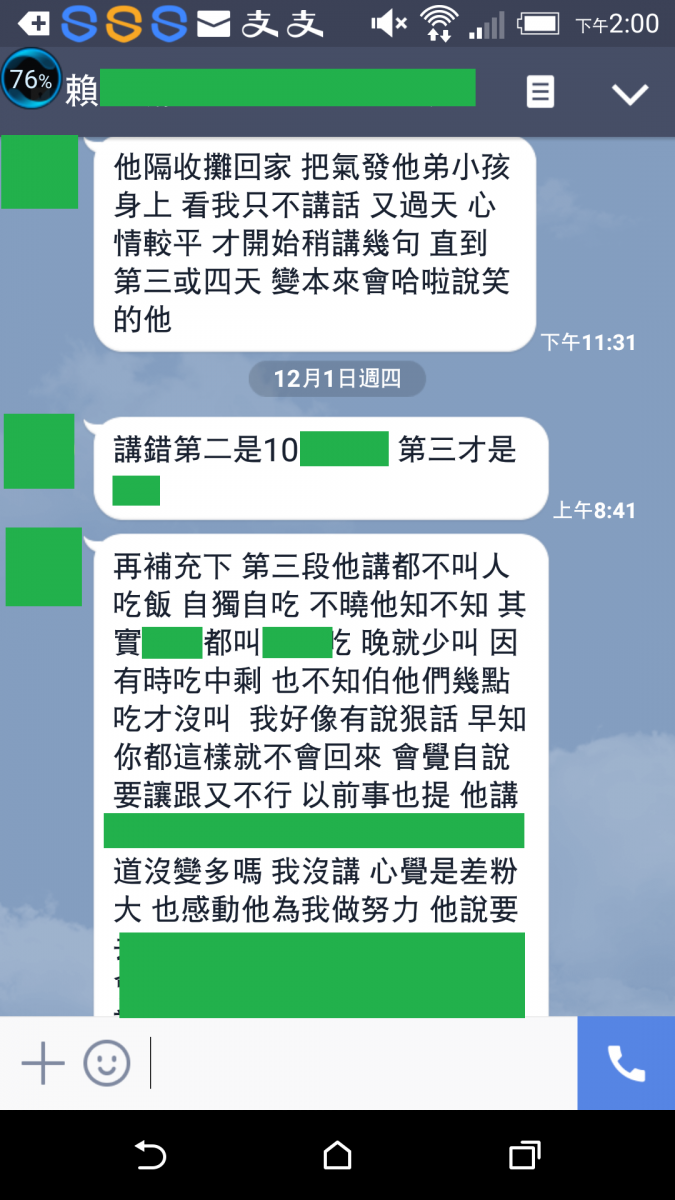Focus the message input field
The image size is (675, 1200).
click(x=360, y=1063)
